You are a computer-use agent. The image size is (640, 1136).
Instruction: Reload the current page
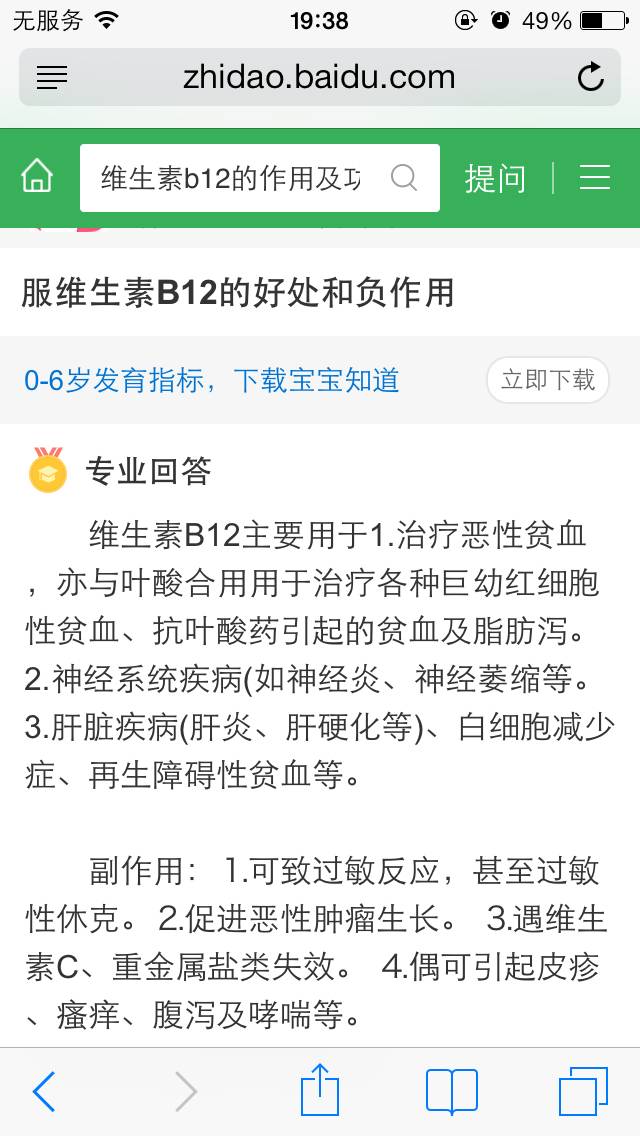click(591, 77)
